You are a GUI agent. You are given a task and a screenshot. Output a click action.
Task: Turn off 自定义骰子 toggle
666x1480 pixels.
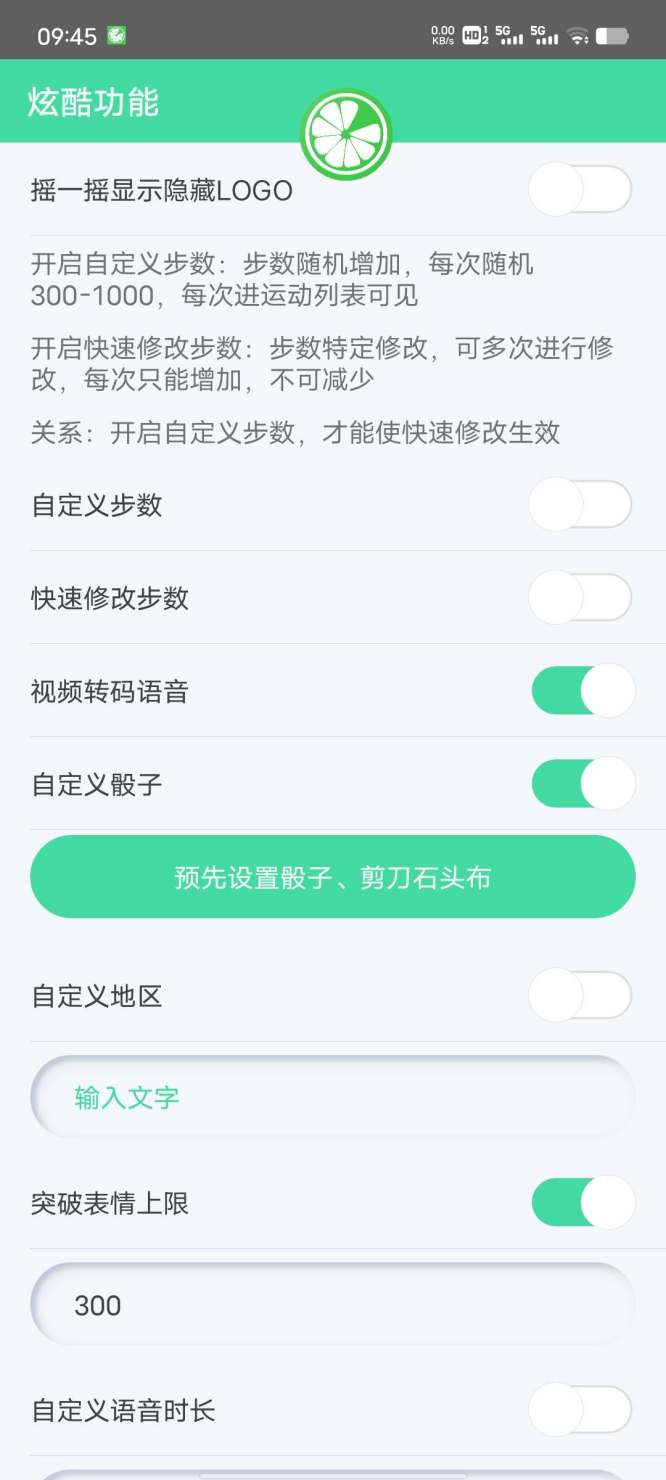coord(582,784)
